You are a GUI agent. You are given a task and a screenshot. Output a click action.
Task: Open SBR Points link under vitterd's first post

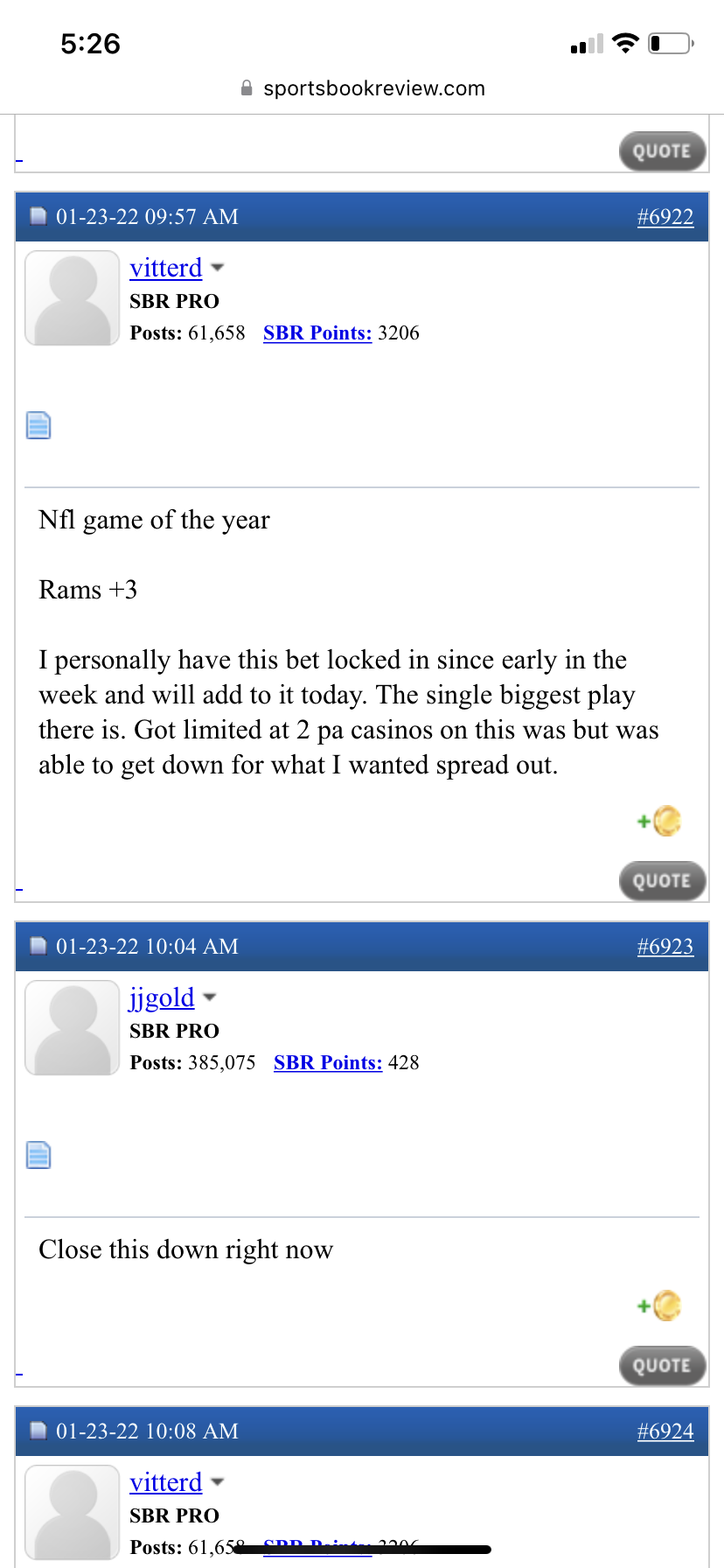point(317,332)
